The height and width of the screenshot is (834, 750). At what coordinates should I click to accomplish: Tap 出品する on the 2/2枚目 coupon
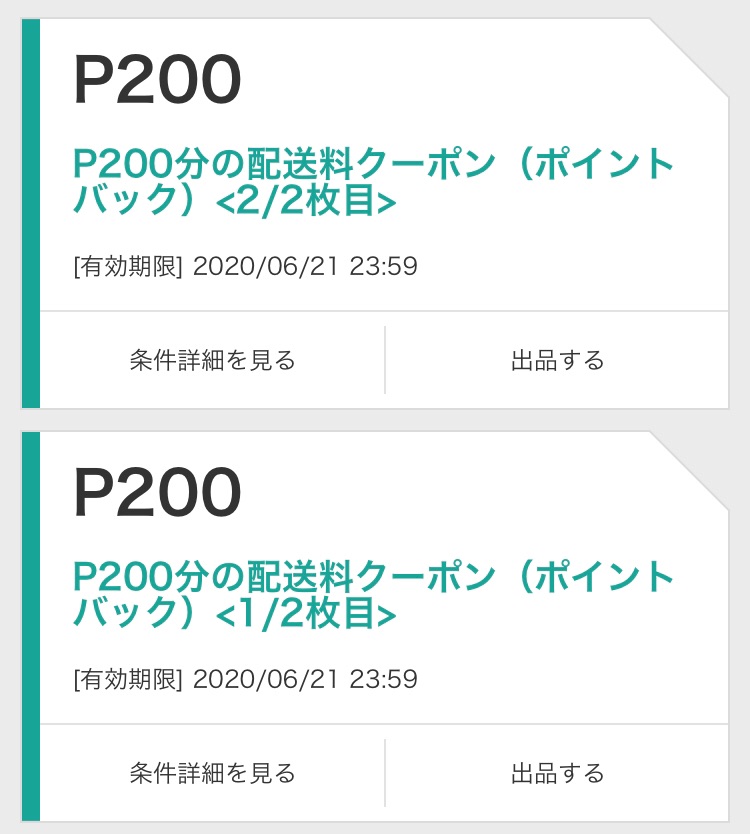coord(557,360)
